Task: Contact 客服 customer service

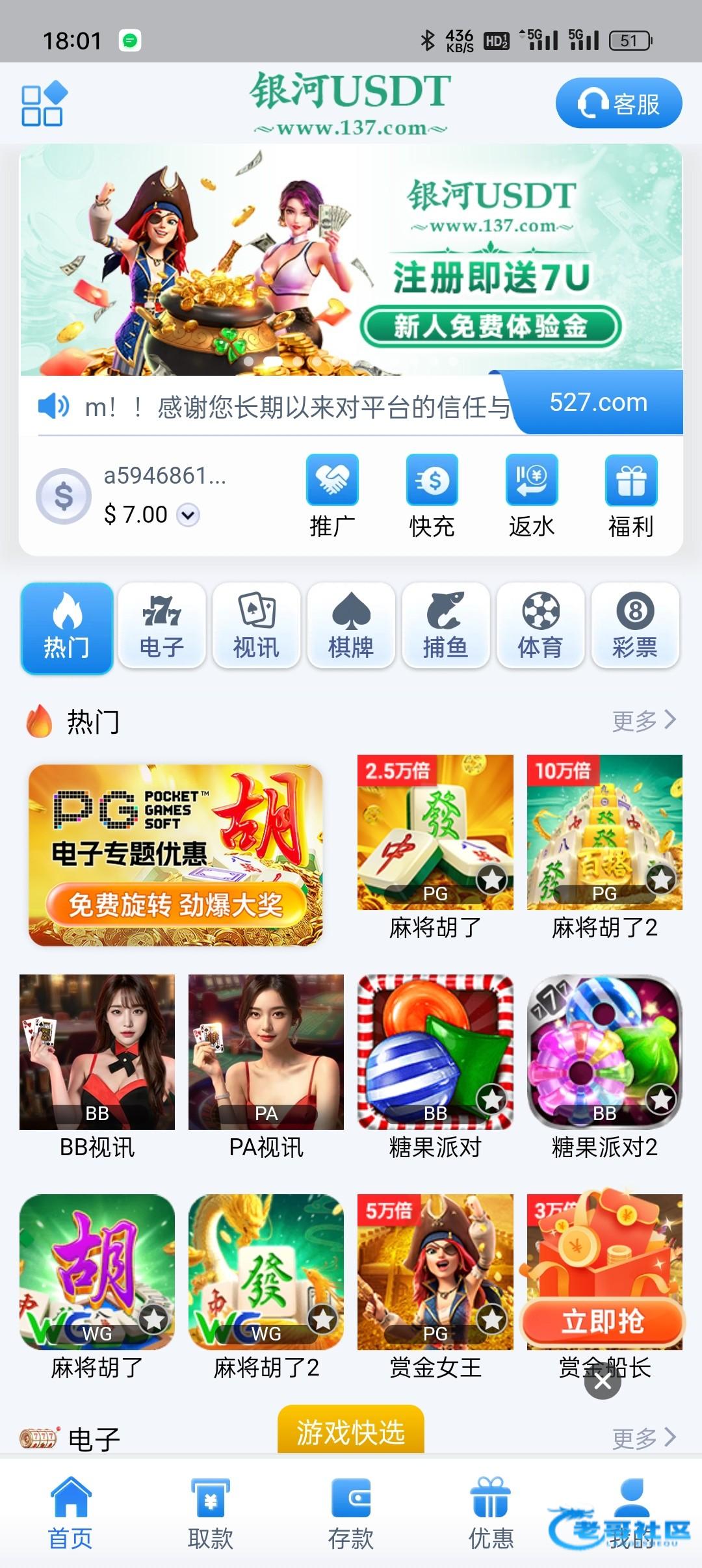Action: coord(618,103)
